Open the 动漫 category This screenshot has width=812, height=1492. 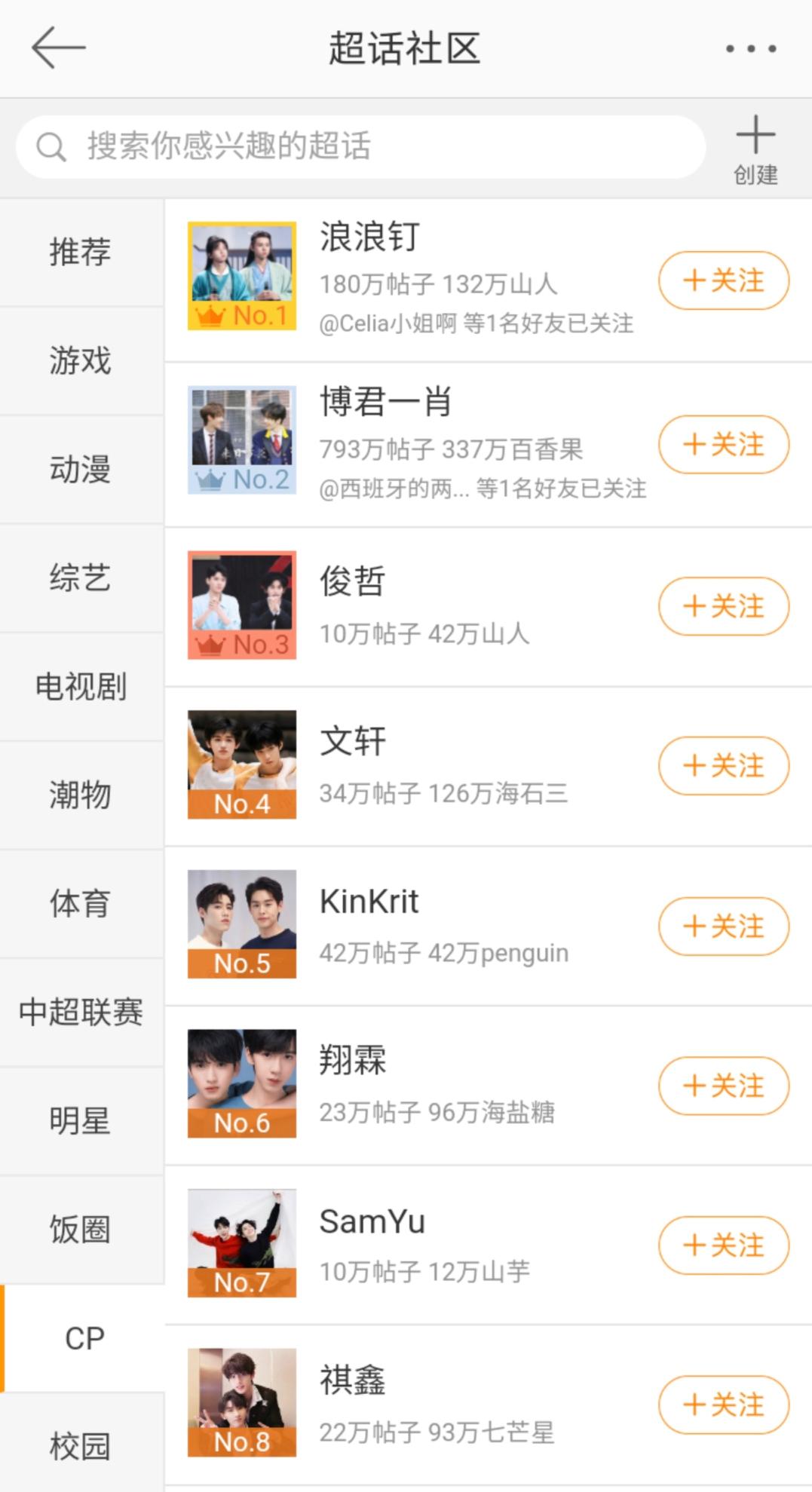tap(81, 469)
